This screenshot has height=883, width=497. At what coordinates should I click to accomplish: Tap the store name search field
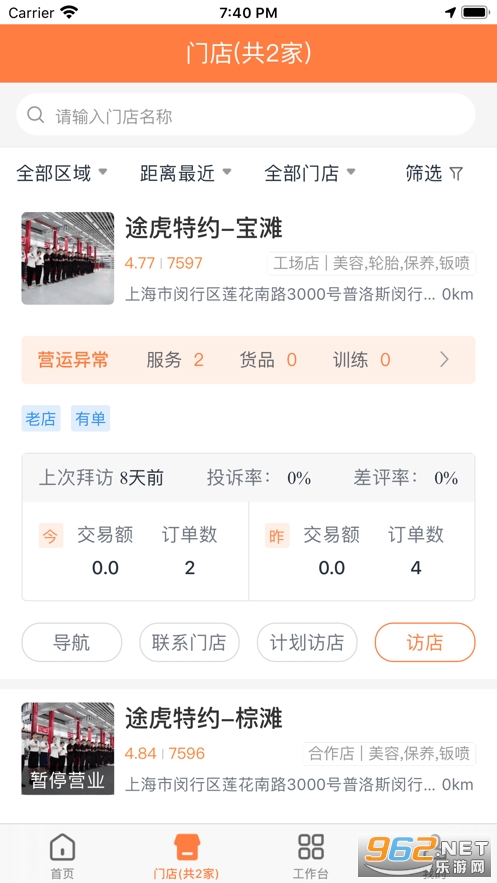click(246, 115)
